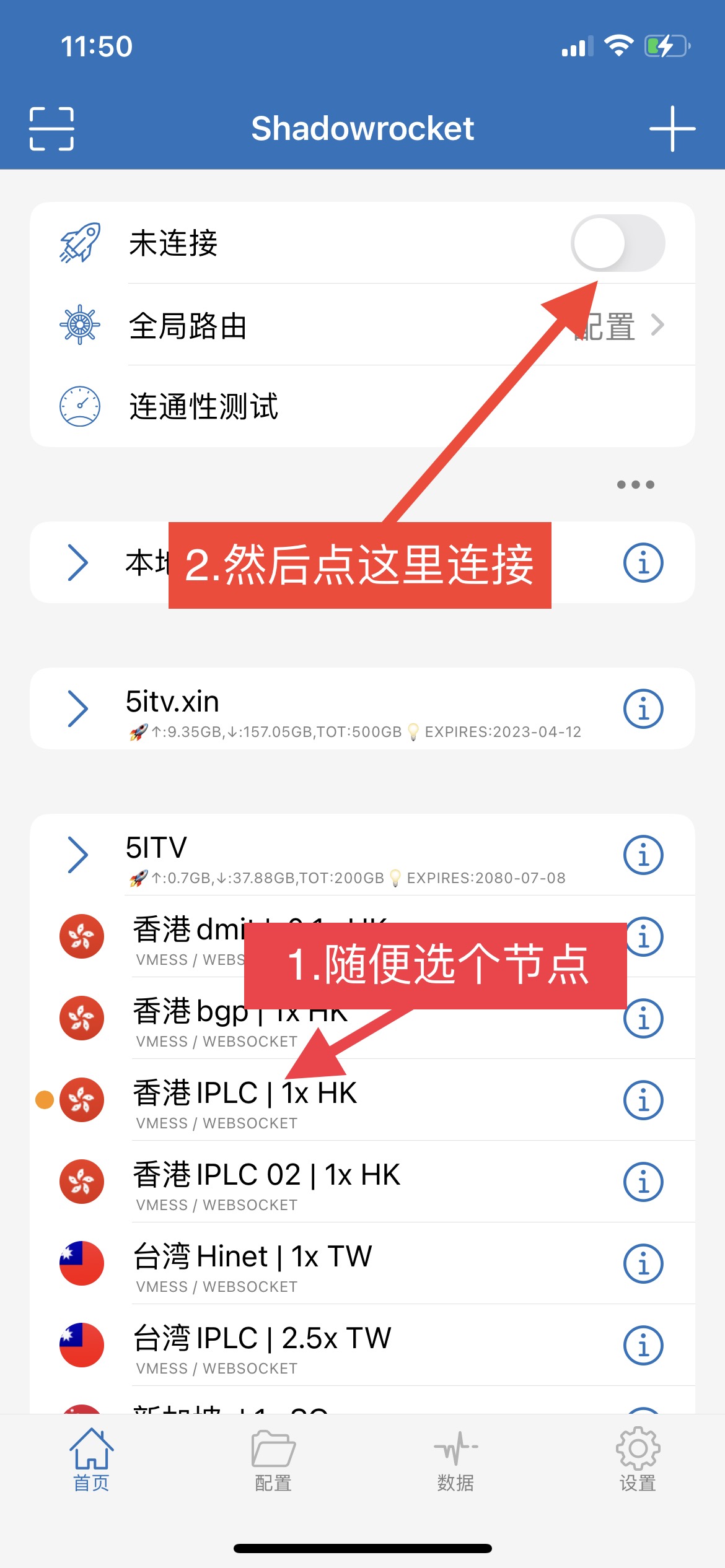Show info for 5itv.xin subscription
The width and height of the screenshot is (725, 1568).
[643, 708]
